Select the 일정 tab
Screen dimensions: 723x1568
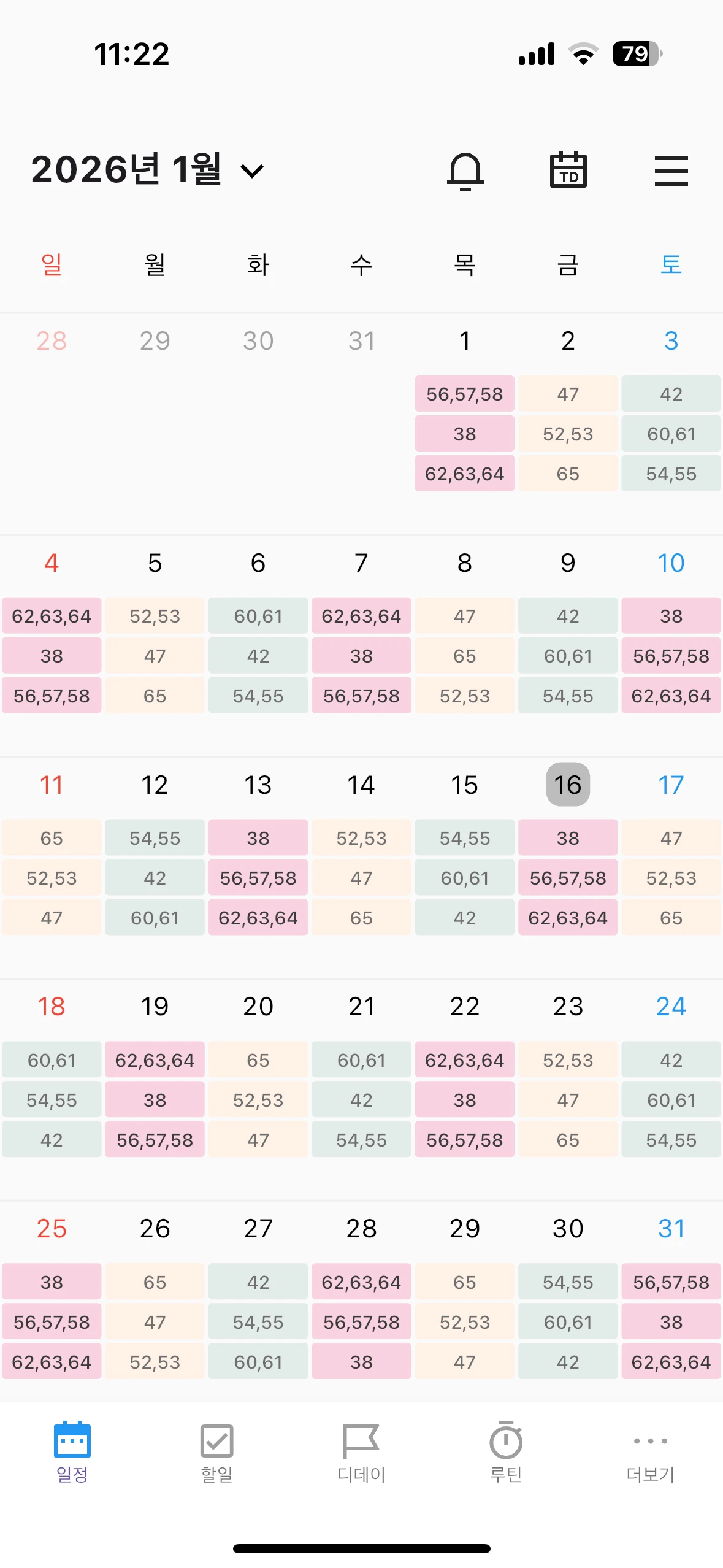tap(72, 1451)
